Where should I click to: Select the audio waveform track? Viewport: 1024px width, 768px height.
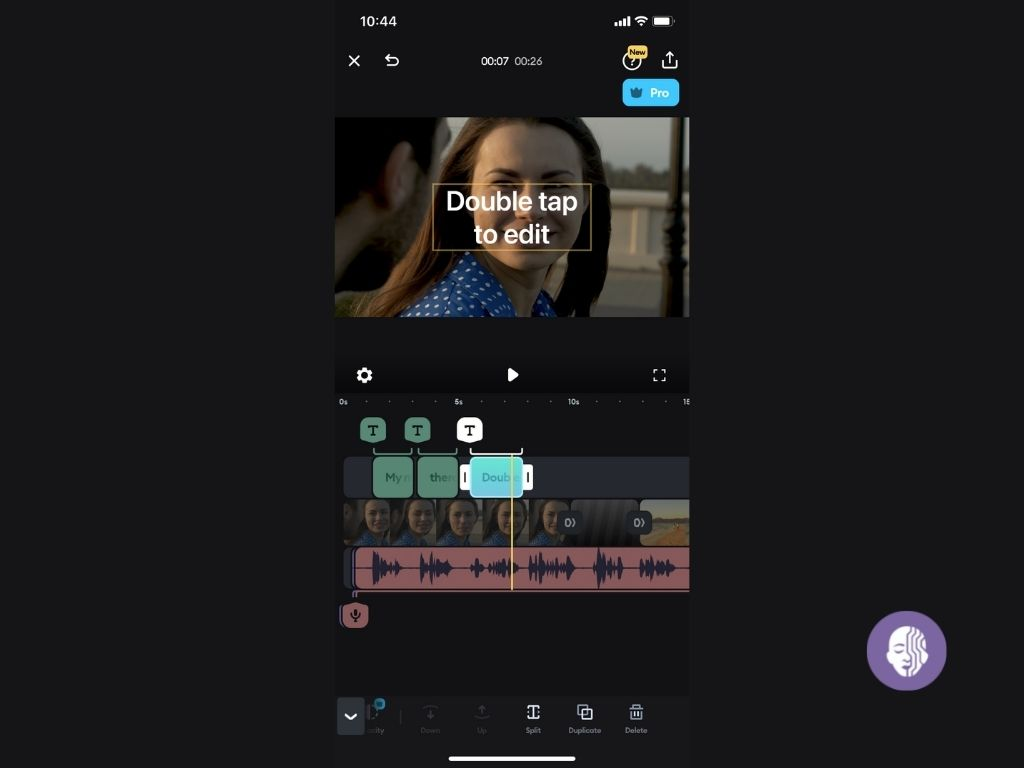tap(521, 569)
